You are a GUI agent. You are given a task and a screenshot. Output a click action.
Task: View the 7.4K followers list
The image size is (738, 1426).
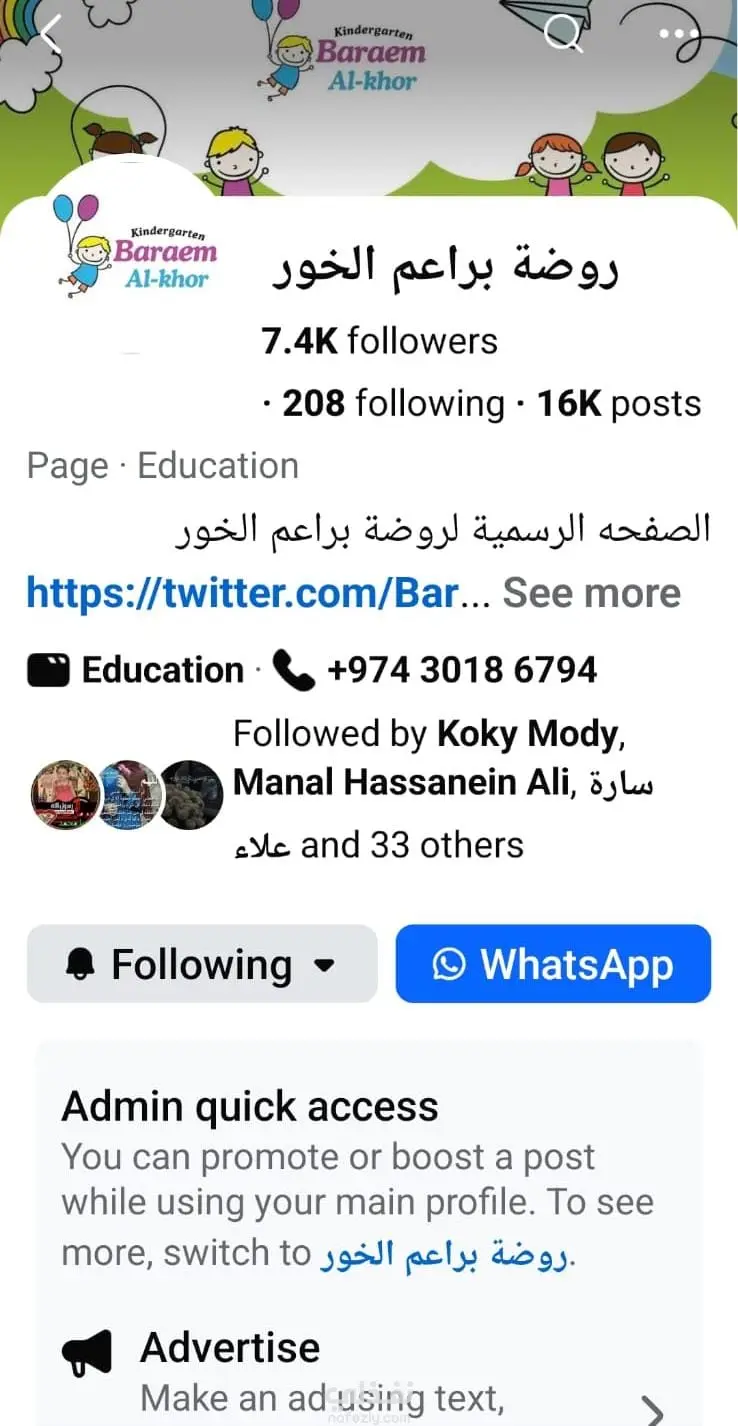379,341
